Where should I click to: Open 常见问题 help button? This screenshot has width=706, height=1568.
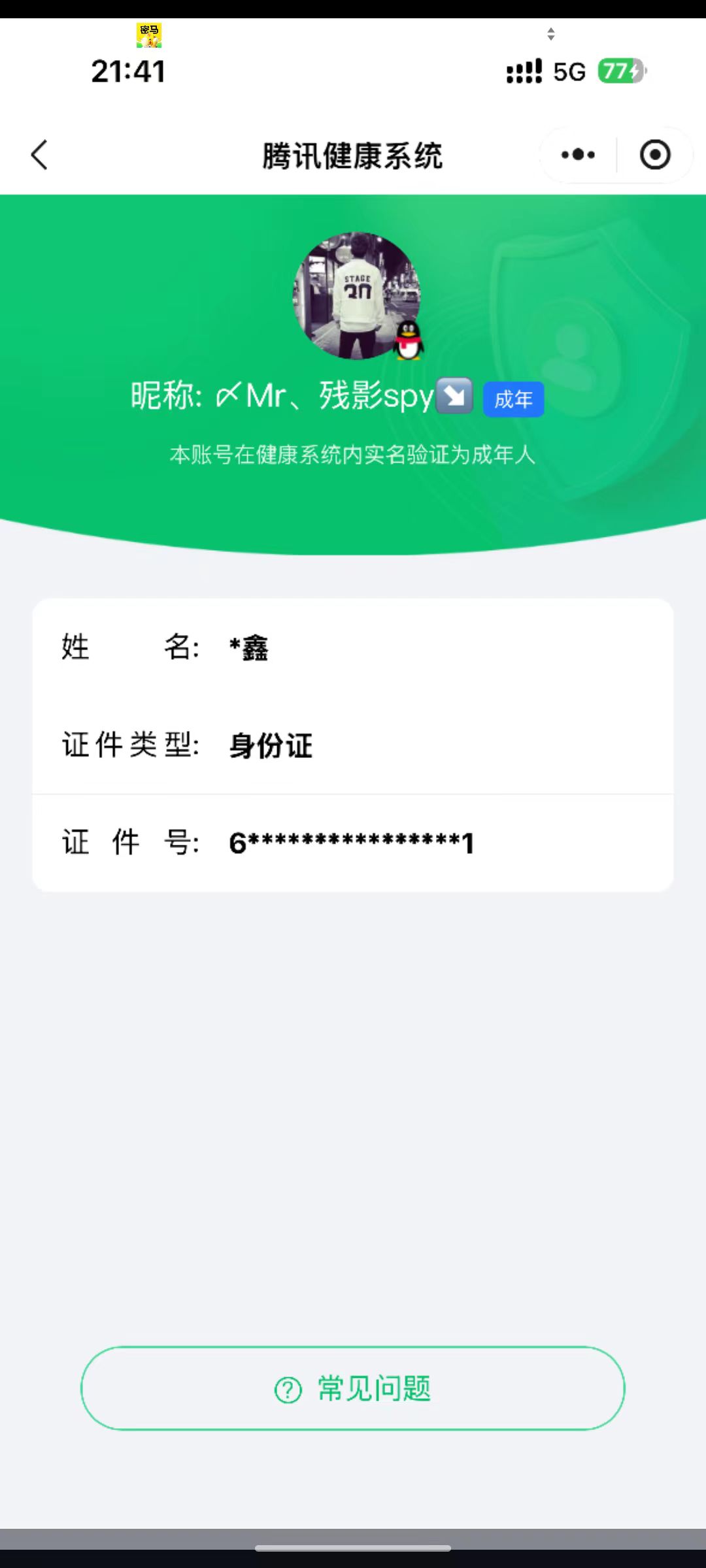click(353, 1388)
